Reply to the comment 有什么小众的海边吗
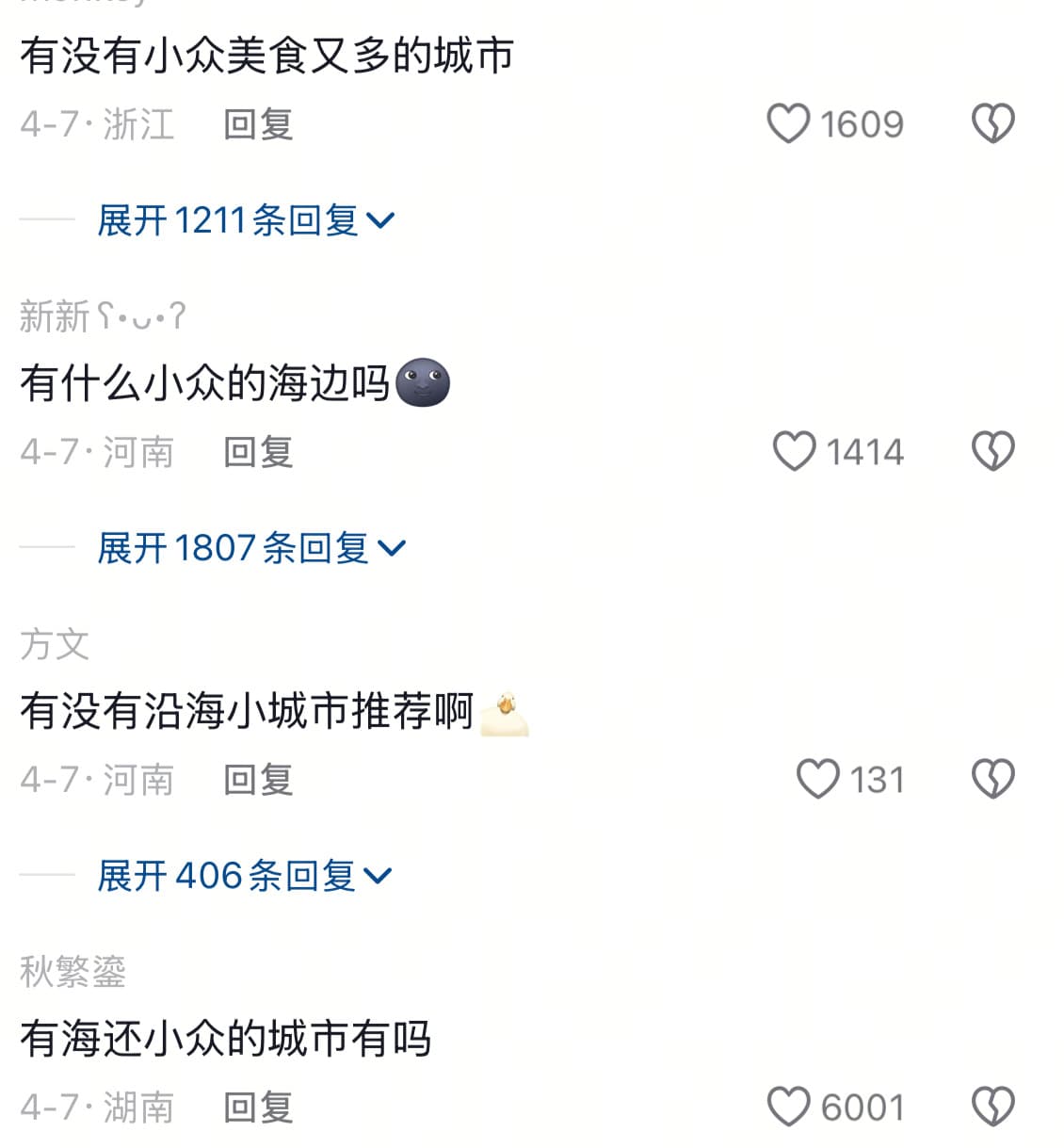The height and width of the screenshot is (1148, 1064). point(258,452)
